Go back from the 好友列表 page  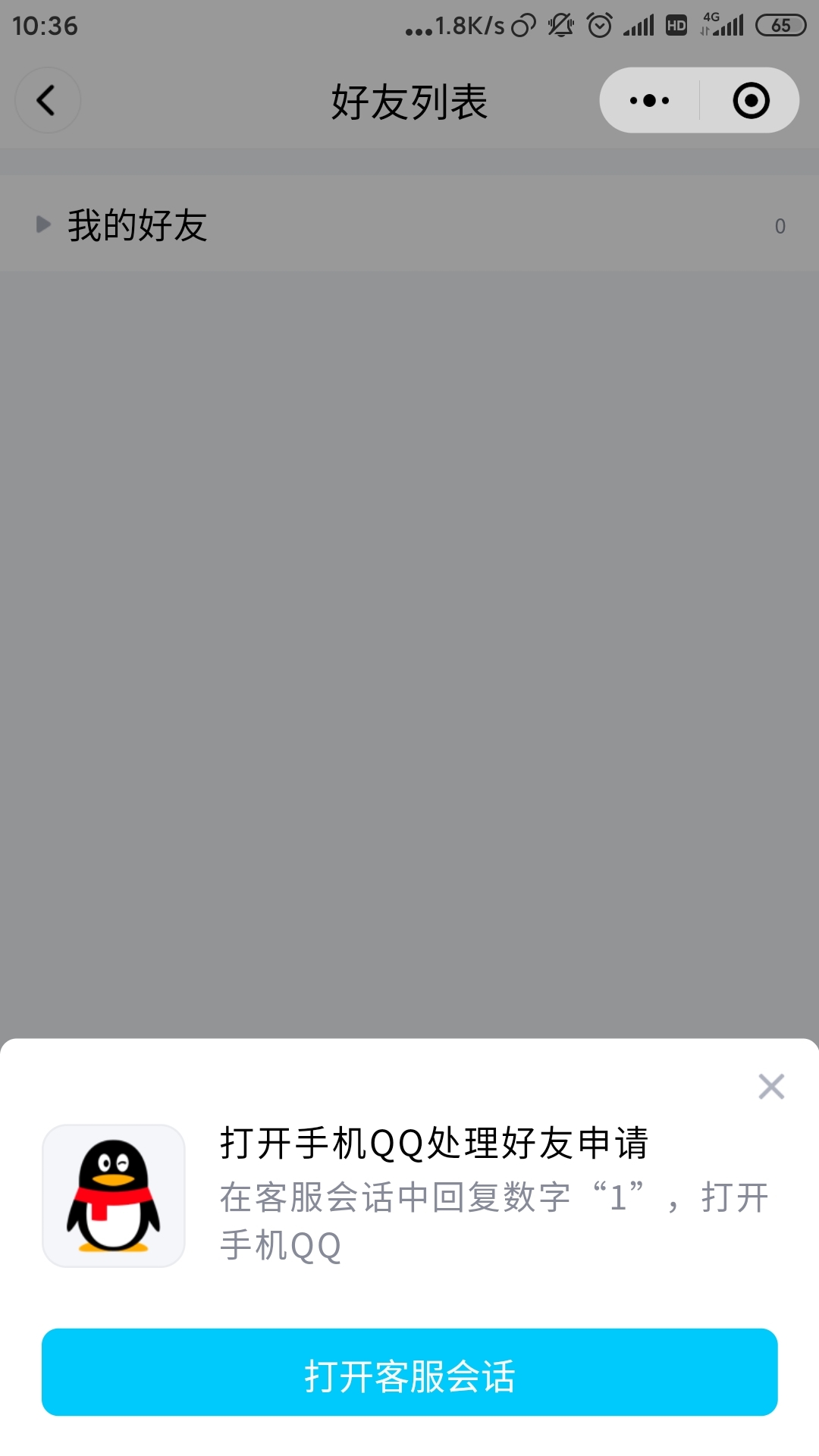(x=47, y=100)
